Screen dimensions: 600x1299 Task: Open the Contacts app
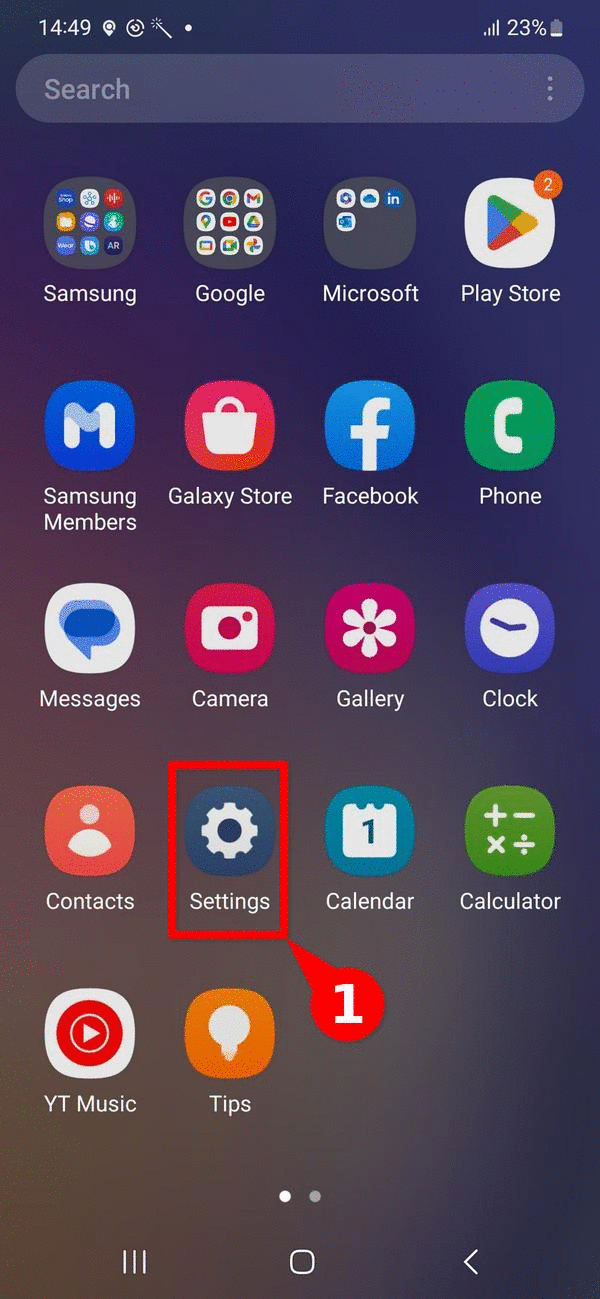click(x=90, y=832)
